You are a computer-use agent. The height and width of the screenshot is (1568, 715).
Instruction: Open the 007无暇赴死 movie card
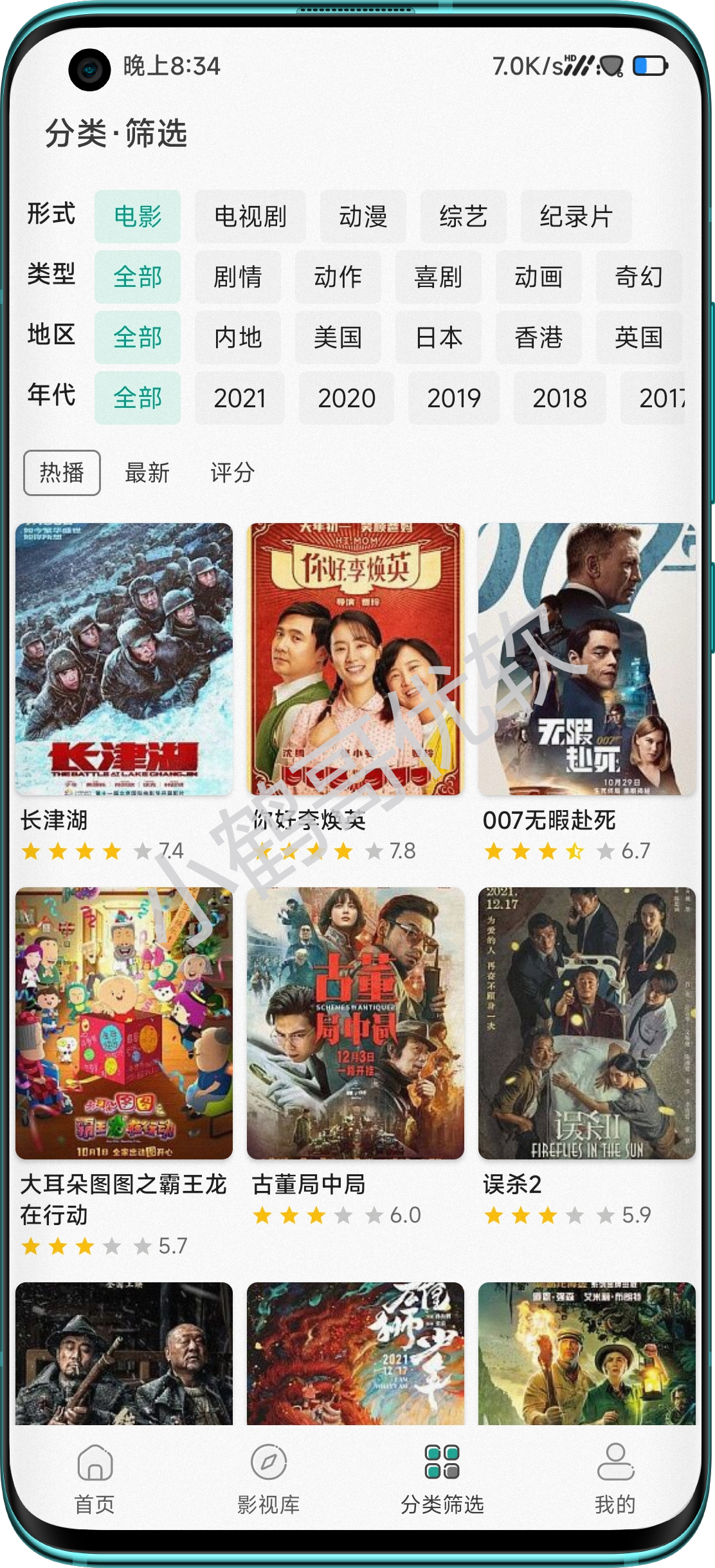point(586,659)
